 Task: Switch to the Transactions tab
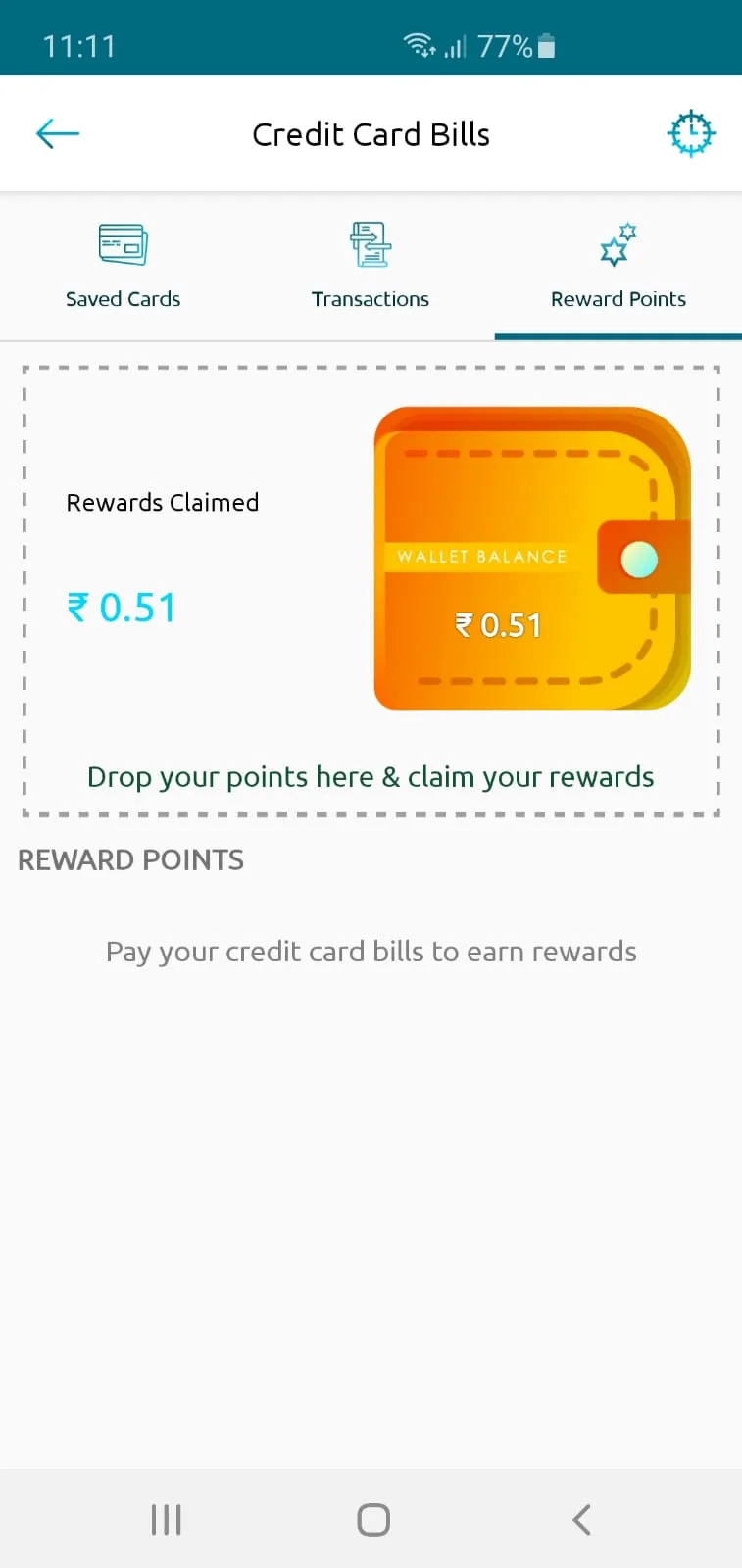tap(371, 267)
